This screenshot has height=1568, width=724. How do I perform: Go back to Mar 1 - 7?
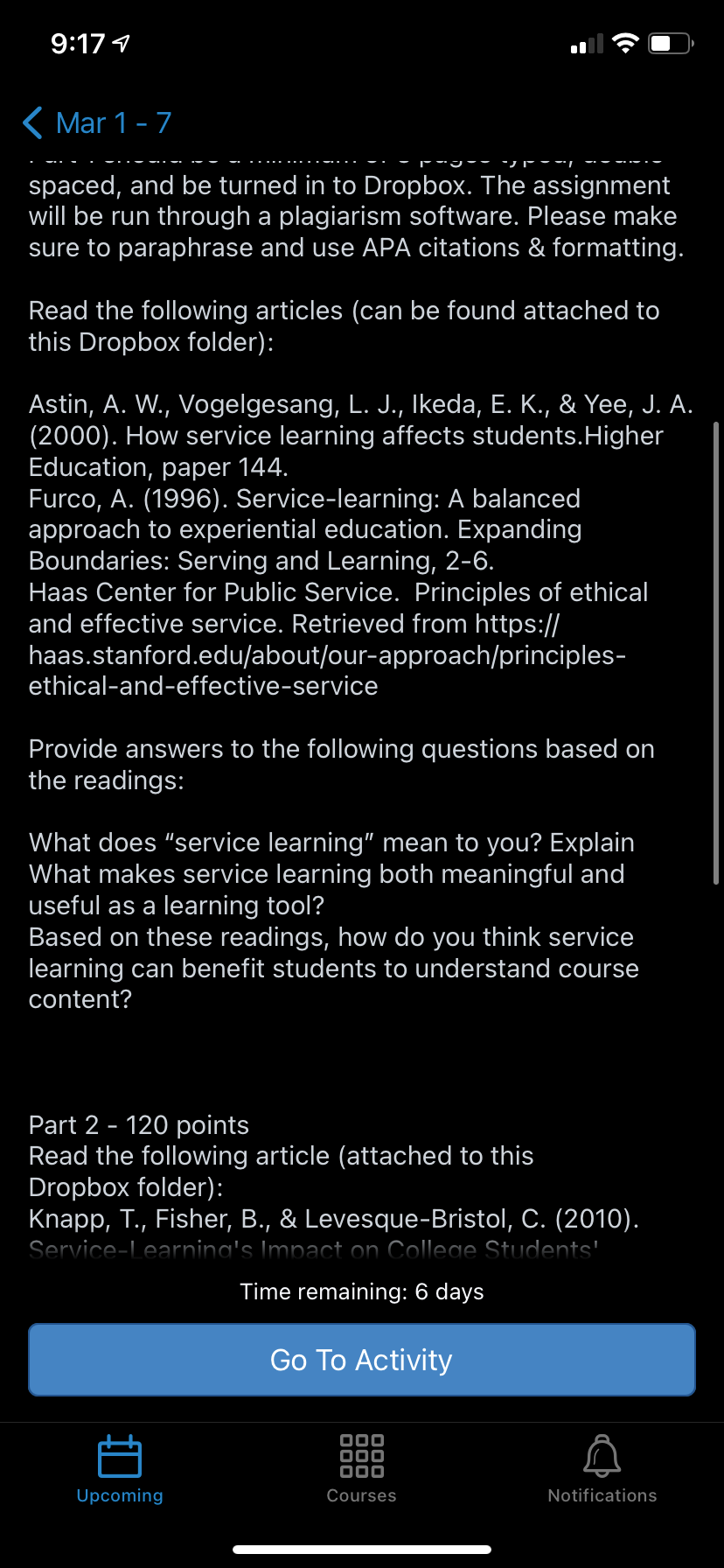(96, 123)
